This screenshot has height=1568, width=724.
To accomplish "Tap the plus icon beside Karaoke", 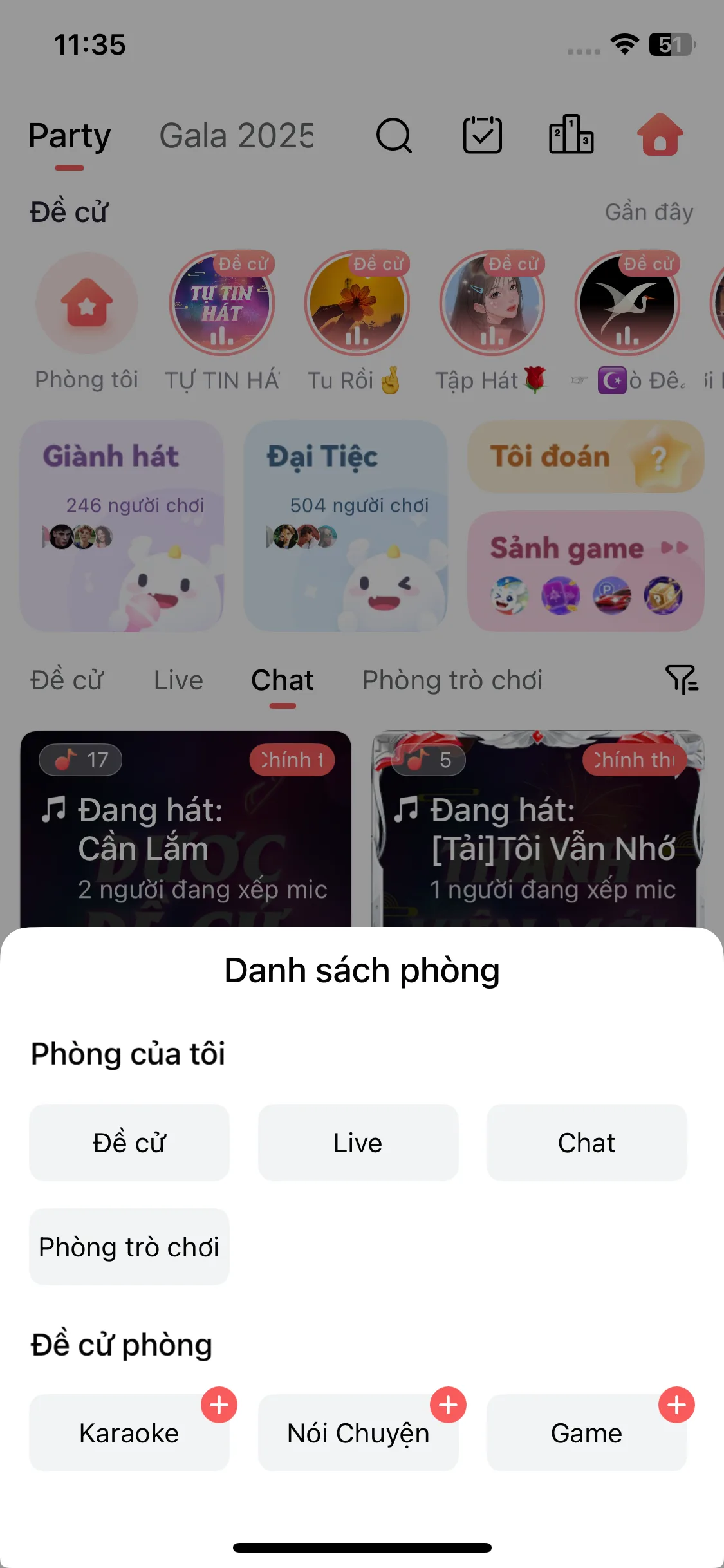I will (x=219, y=1406).
